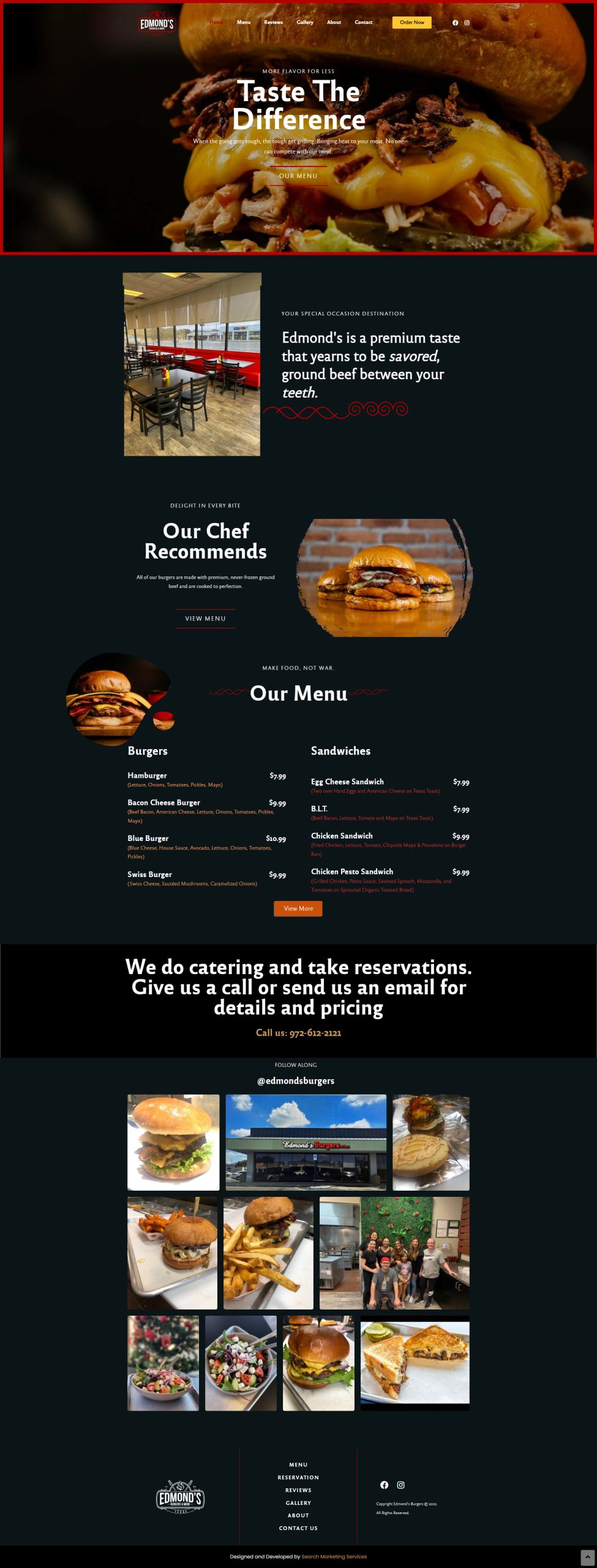Open the footer Gallery link
The height and width of the screenshot is (1568, 597).
click(298, 1503)
